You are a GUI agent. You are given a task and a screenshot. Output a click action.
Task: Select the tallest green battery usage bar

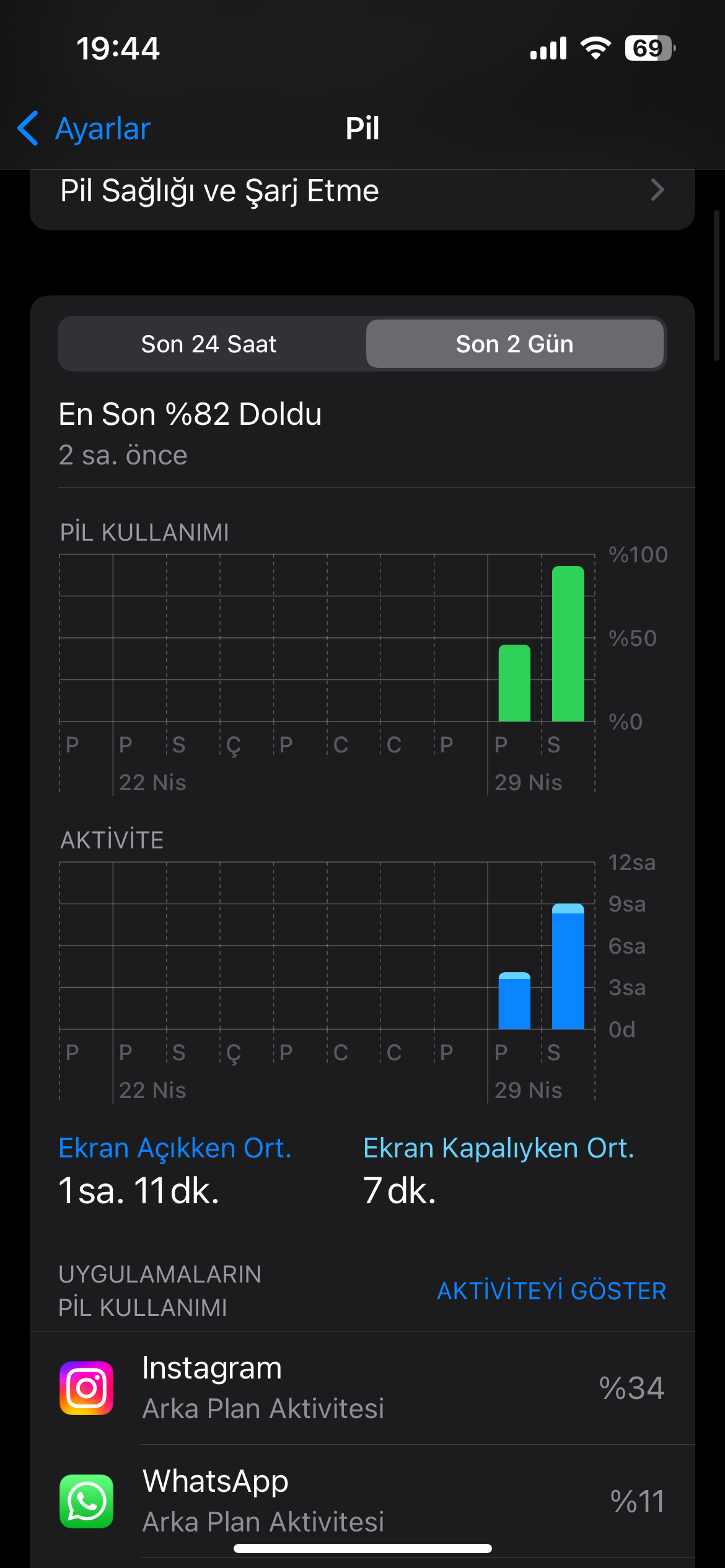568,643
